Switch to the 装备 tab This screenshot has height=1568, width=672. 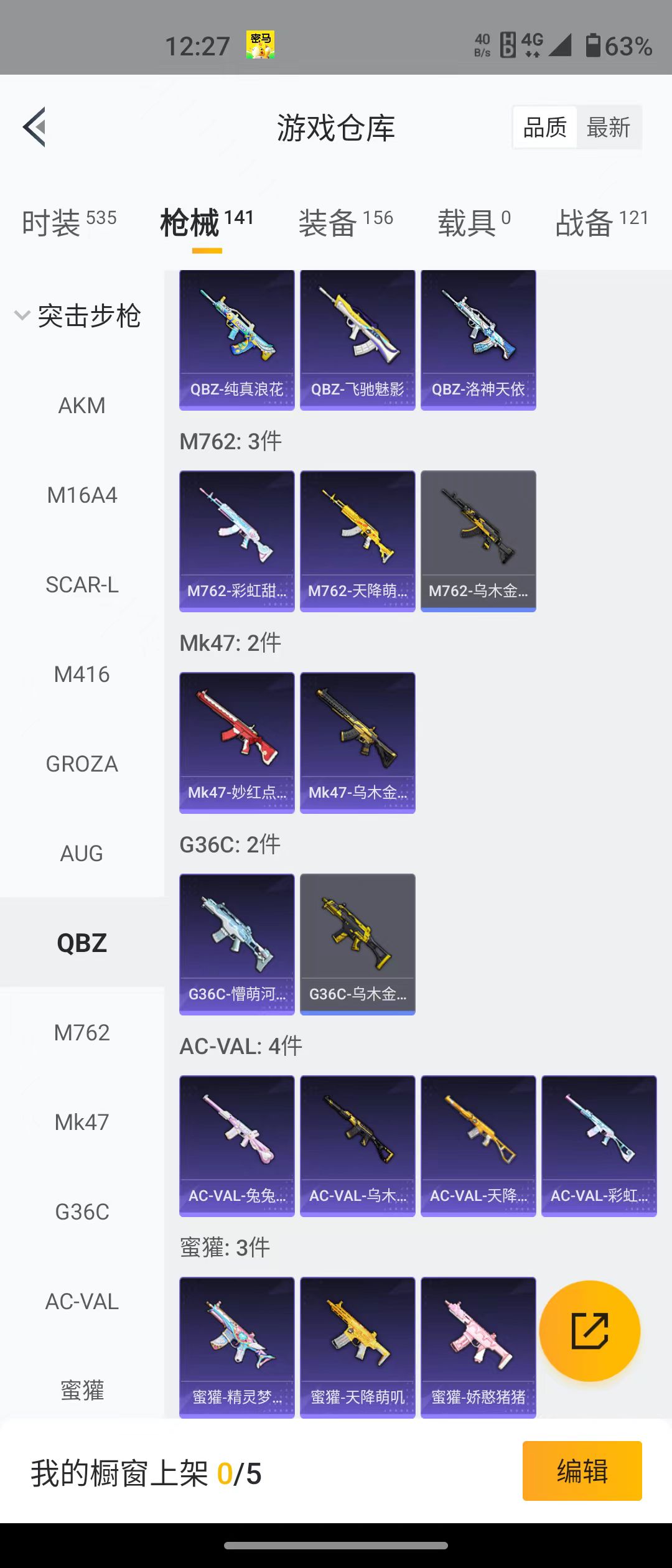(345, 222)
